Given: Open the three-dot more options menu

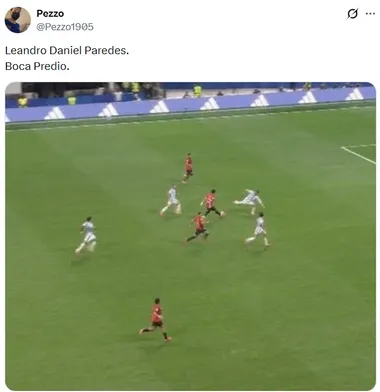Looking at the screenshot, I should [370, 14].
